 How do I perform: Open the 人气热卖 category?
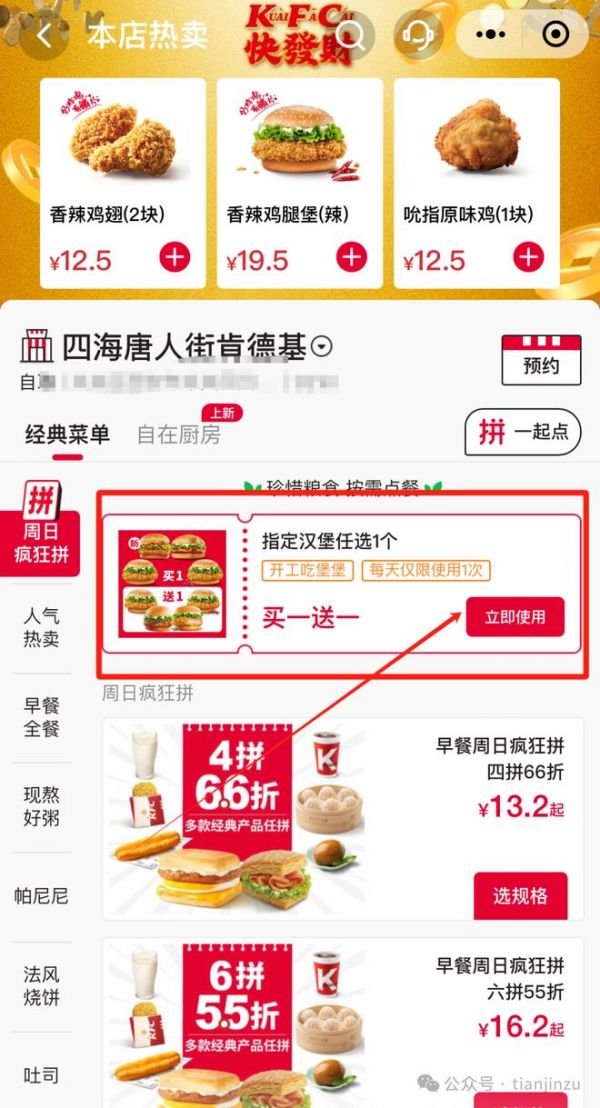click(x=41, y=627)
